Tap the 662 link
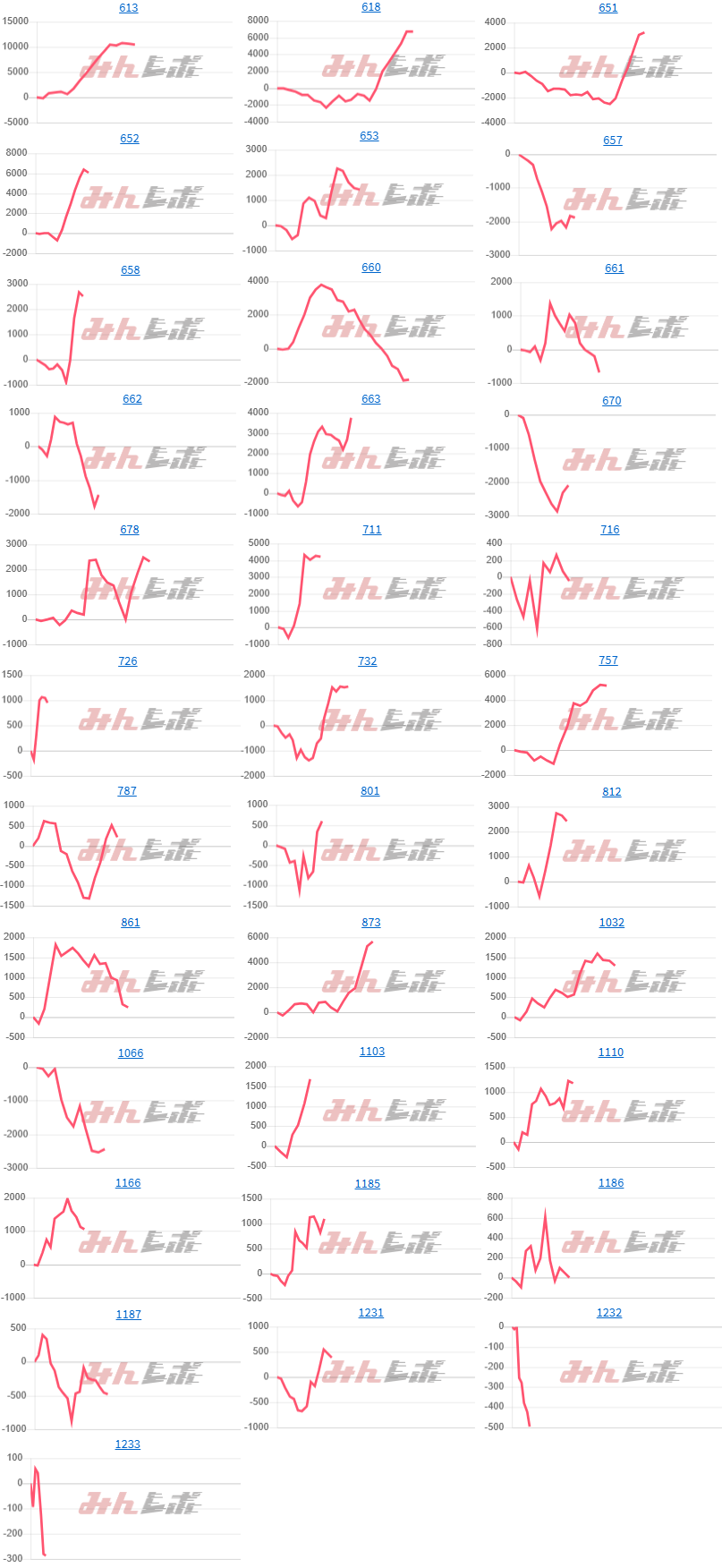Screen dimensions: 722x1568 132,399
